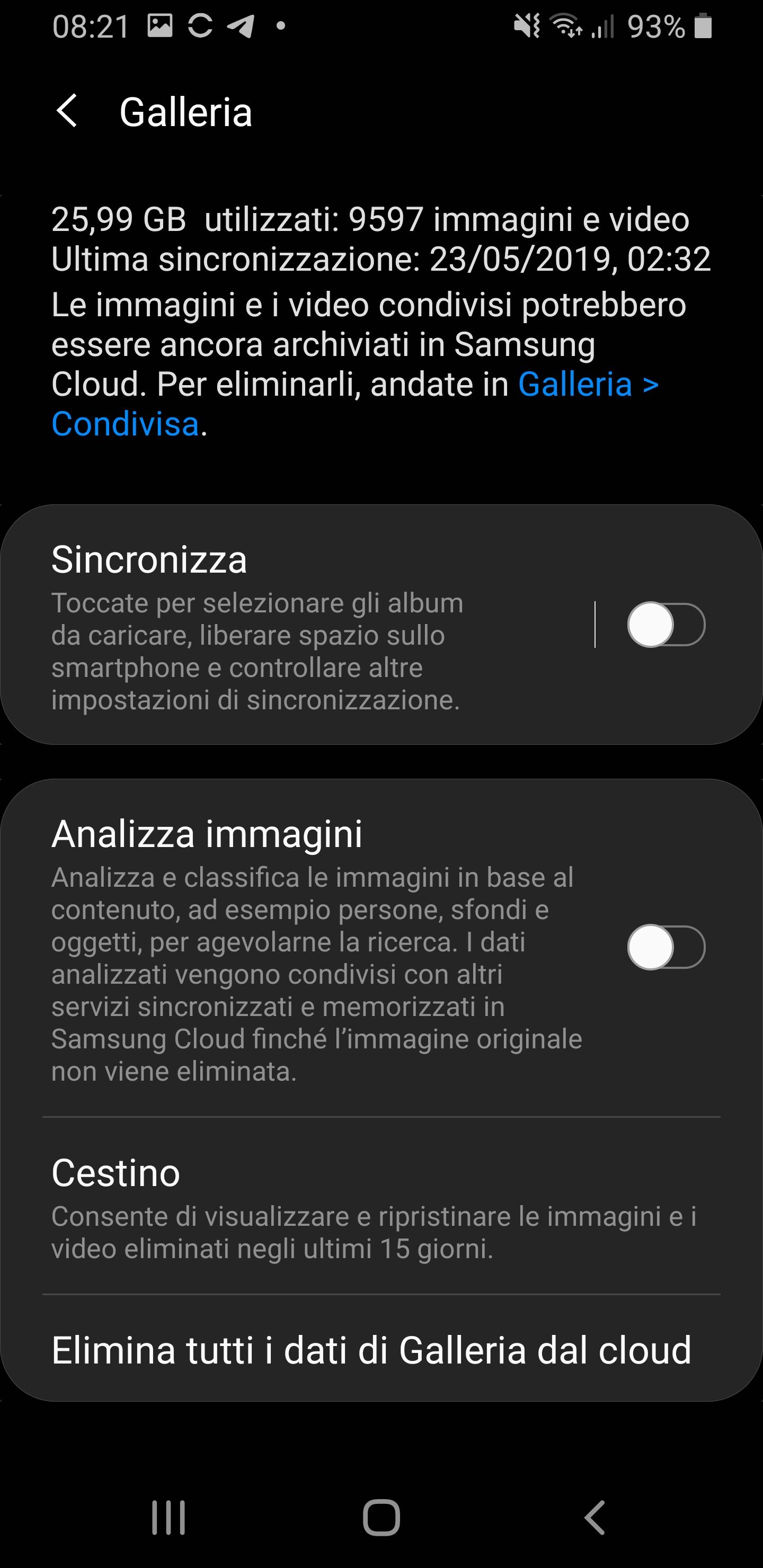Enable the Sincronizza switch
763x1568 pixels.
tap(666, 625)
